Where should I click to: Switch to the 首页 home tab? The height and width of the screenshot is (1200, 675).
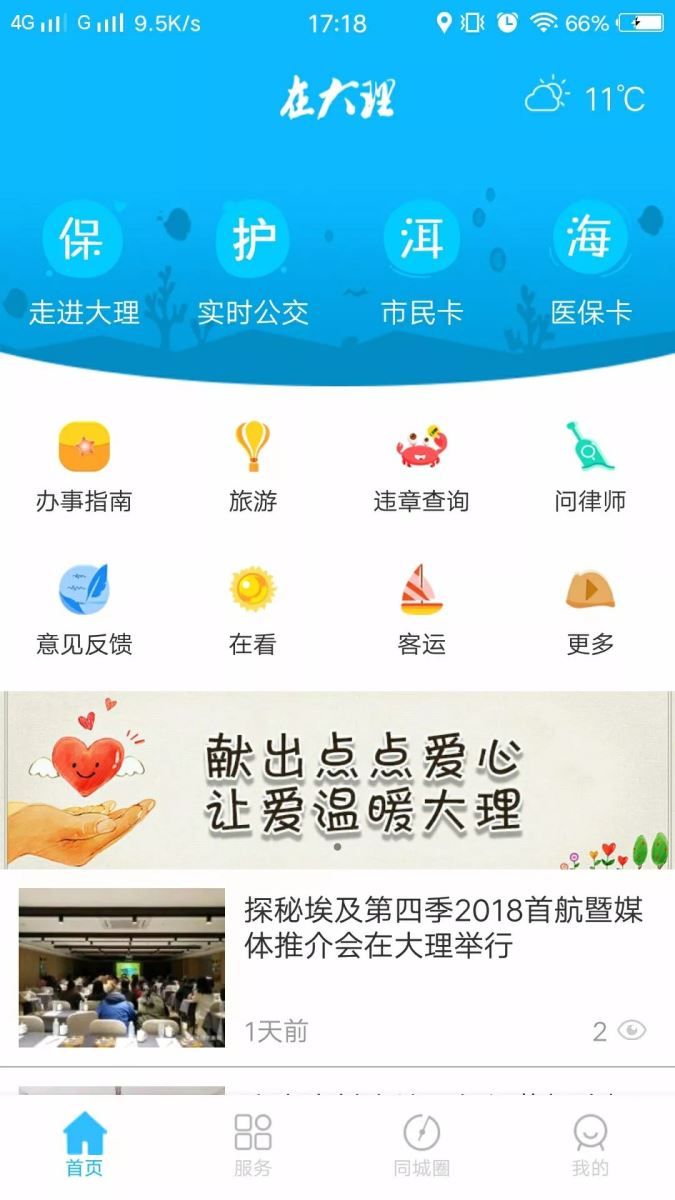84,1145
